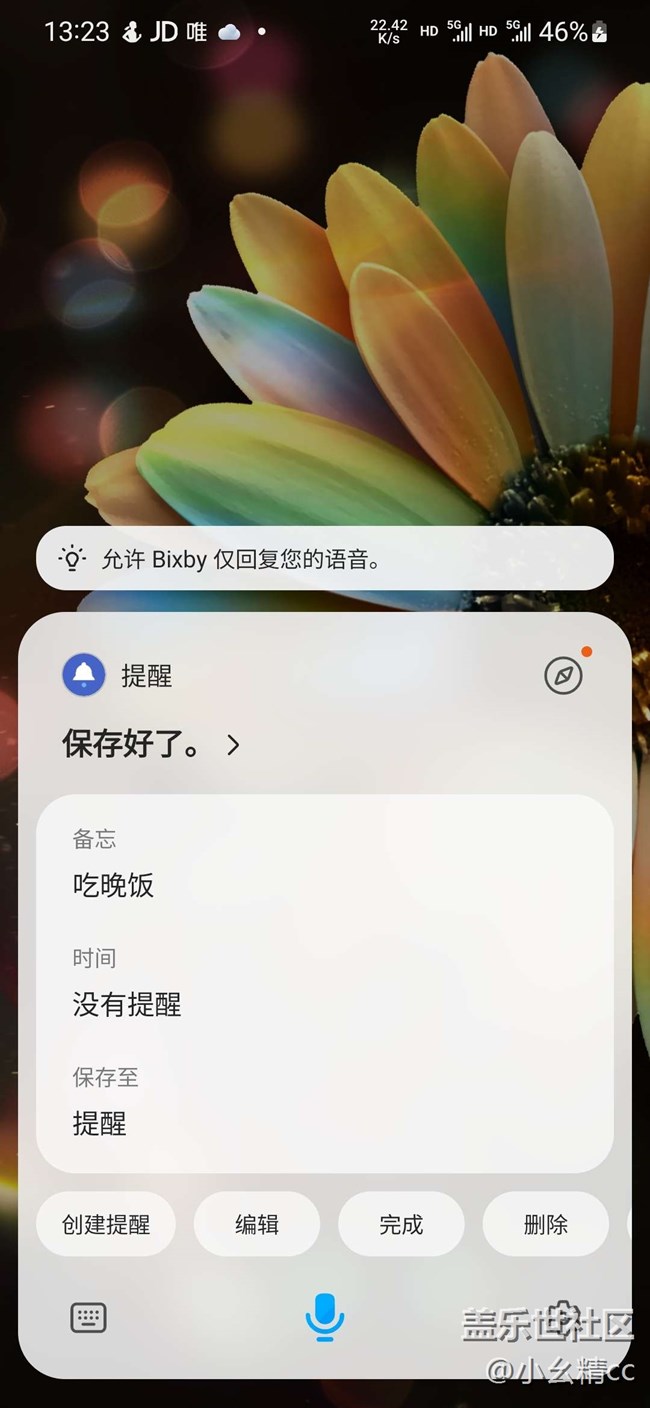Tap the 允许 Bixby 仅回复您的语音 tip
Image resolution: width=650 pixels, height=1408 pixels.
coord(324,558)
